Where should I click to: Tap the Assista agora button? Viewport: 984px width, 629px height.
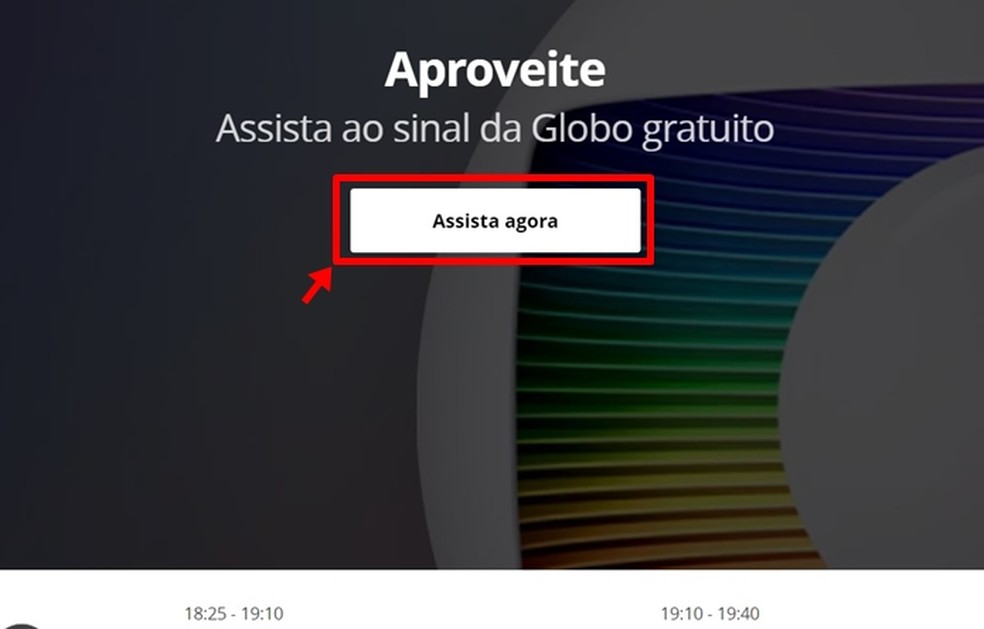tap(494, 221)
